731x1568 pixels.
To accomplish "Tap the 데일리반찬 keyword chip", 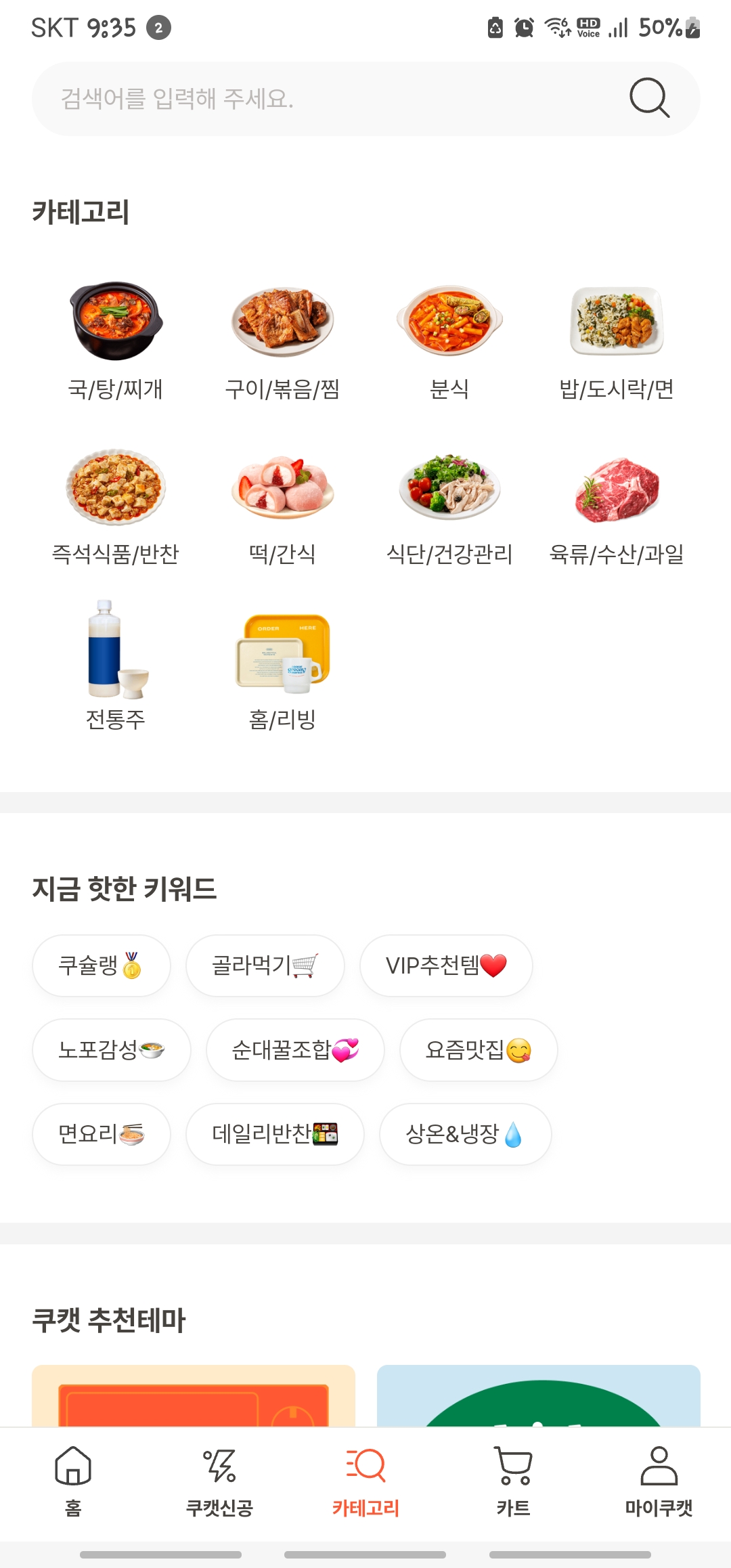I will point(275,1134).
